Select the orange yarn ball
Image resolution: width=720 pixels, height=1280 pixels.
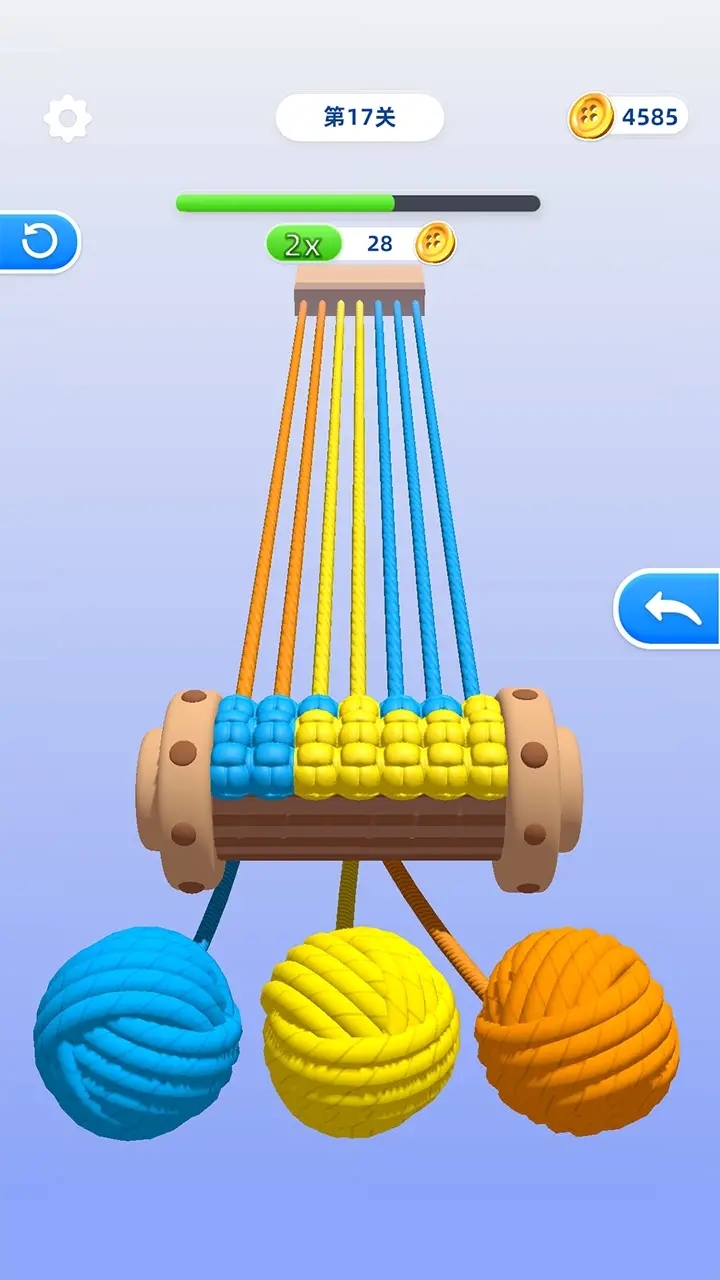click(x=577, y=1030)
